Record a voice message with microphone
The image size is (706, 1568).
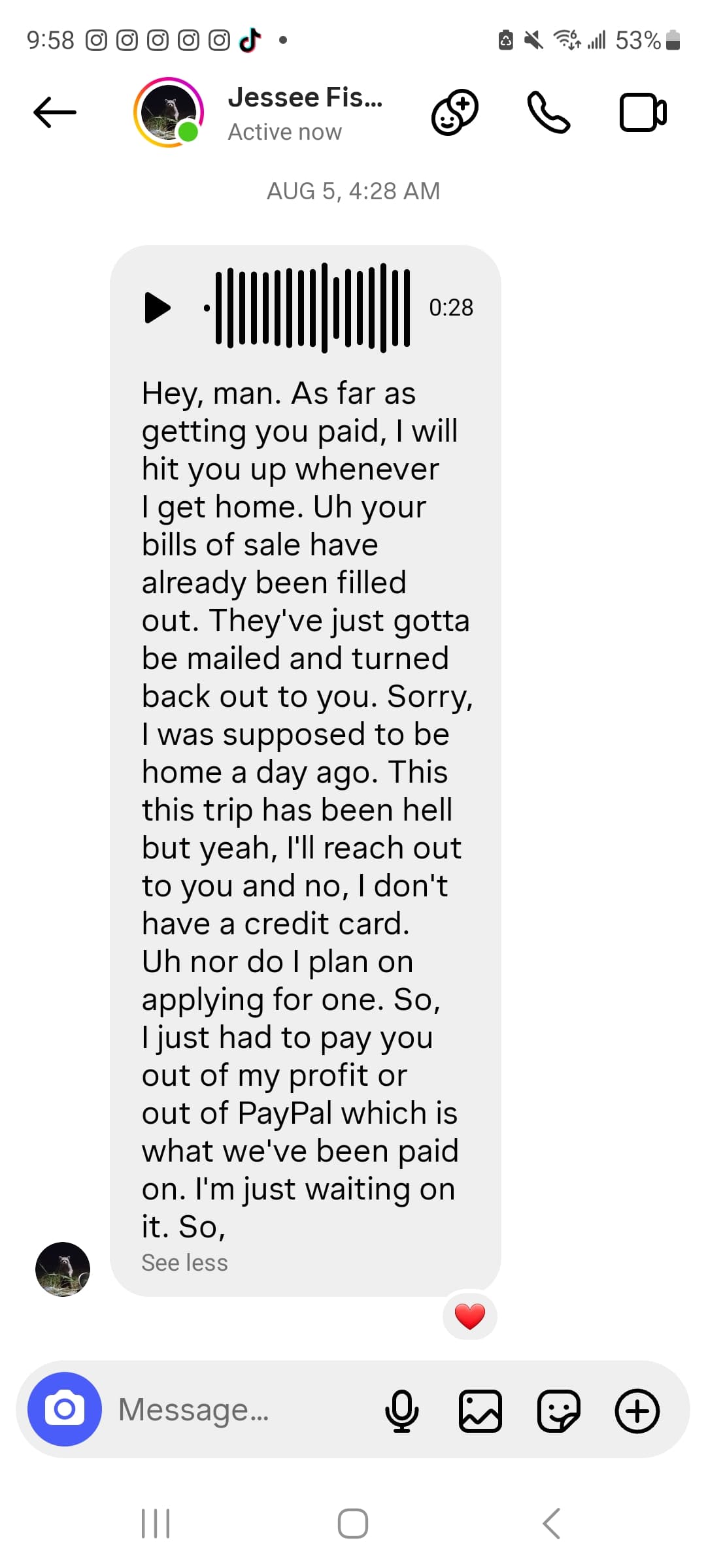tap(401, 1410)
